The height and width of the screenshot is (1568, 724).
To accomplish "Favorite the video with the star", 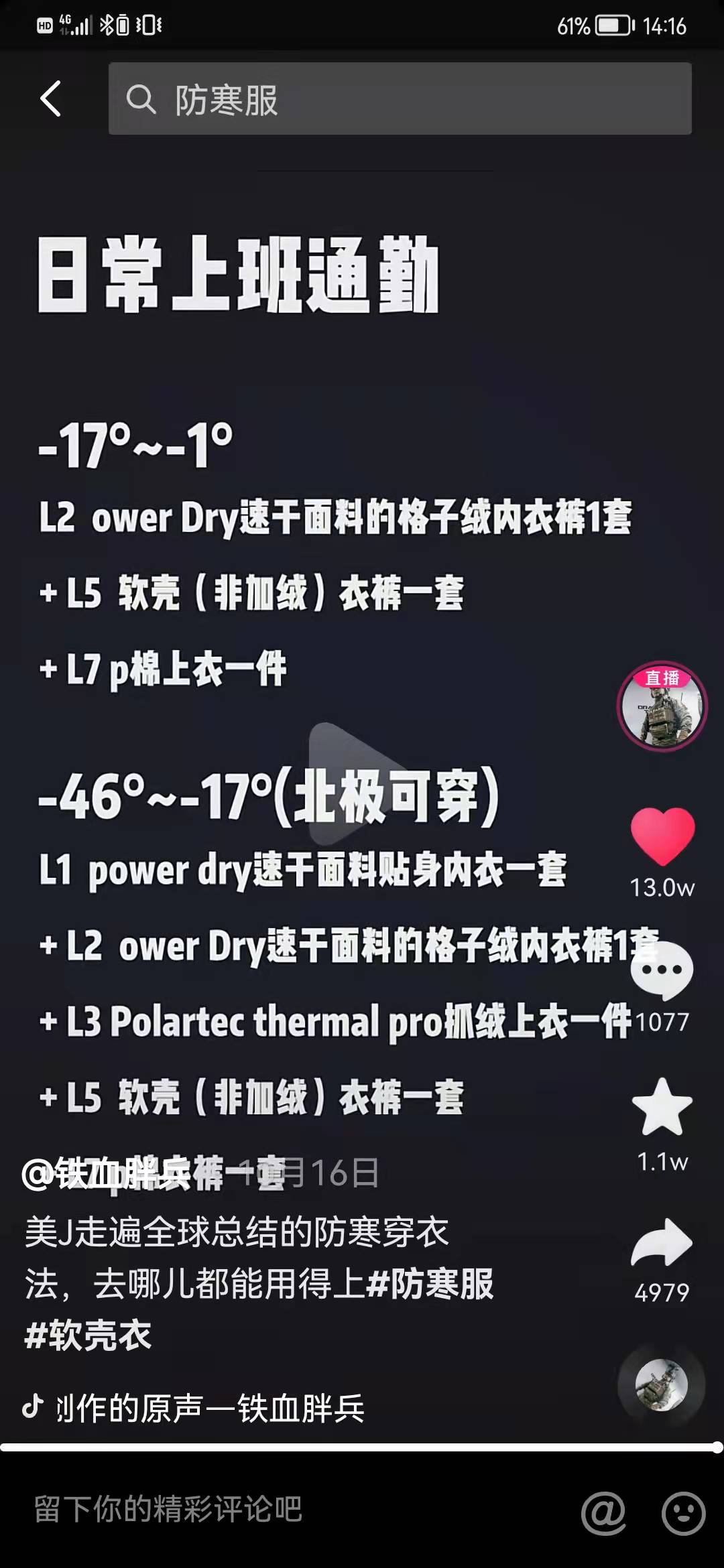I will [x=662, y=1108].
